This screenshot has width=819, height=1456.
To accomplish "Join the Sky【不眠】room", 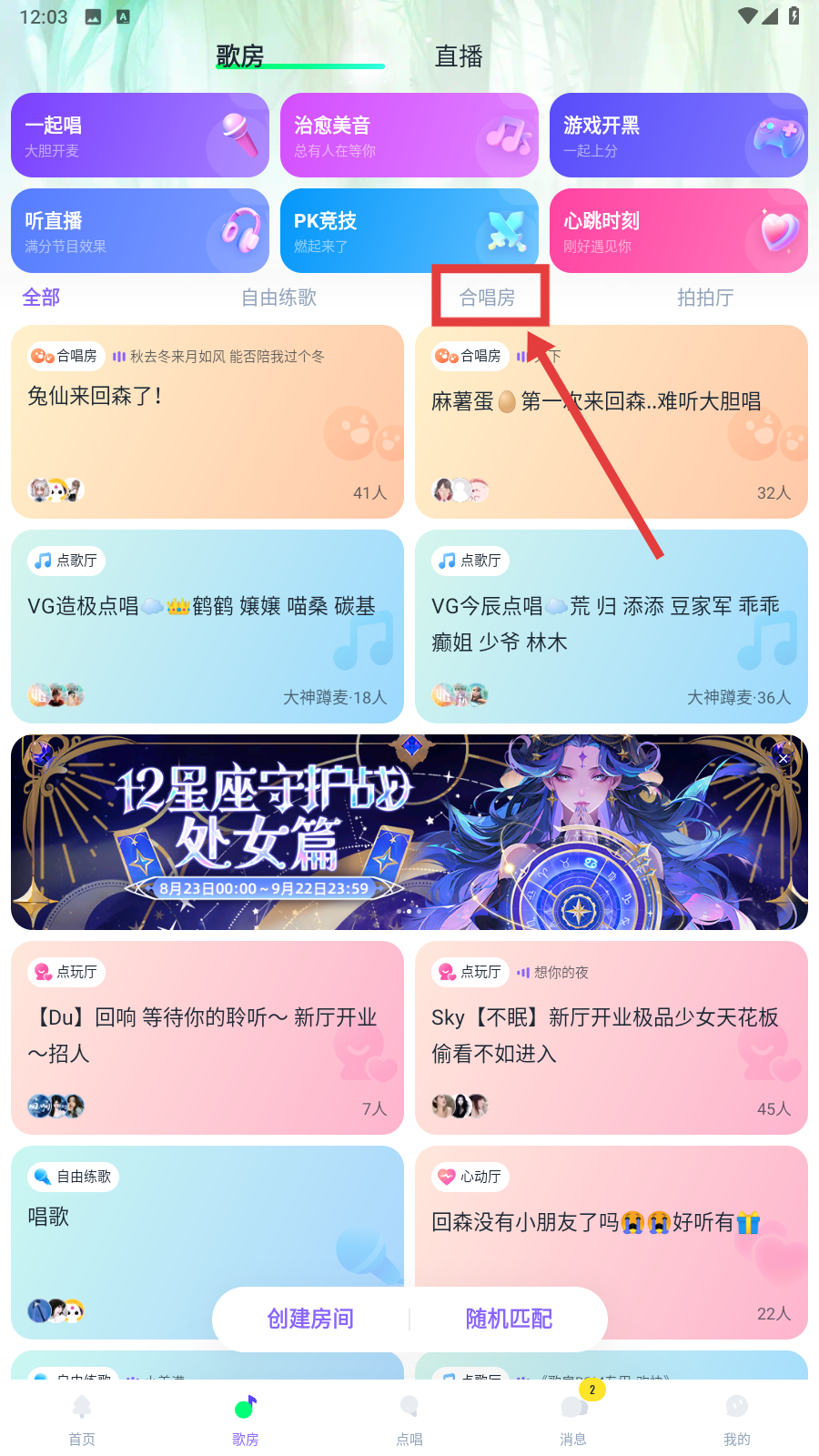I will pos(612,1037).
